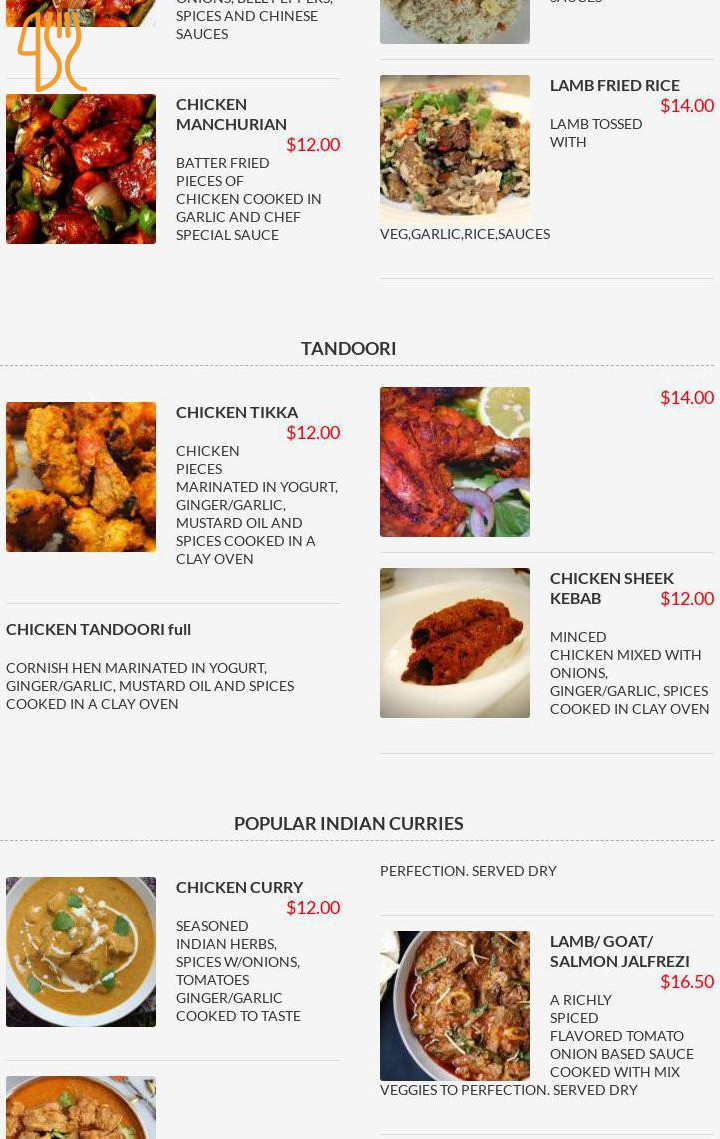Viewport: 720px width, 1139px height.
Task: Choose the Chicken Tikka item
Action: [237, 412]
